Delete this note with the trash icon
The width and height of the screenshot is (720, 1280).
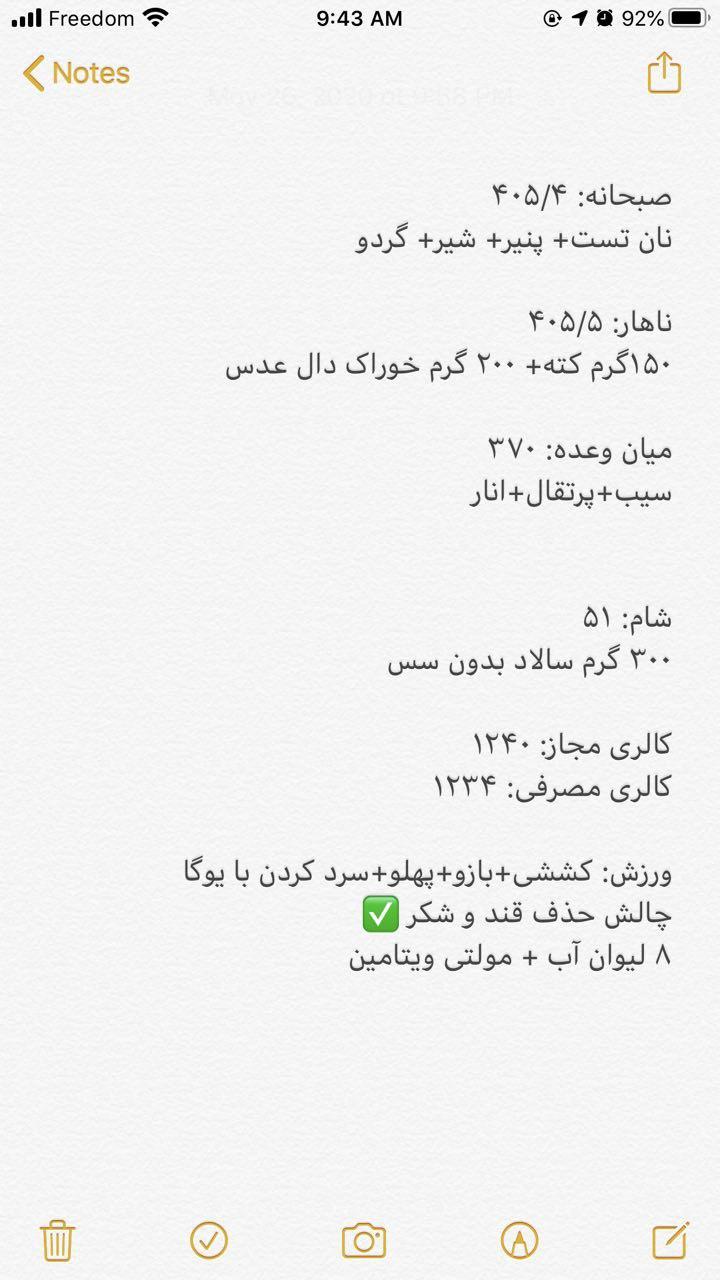[58, 1240]
